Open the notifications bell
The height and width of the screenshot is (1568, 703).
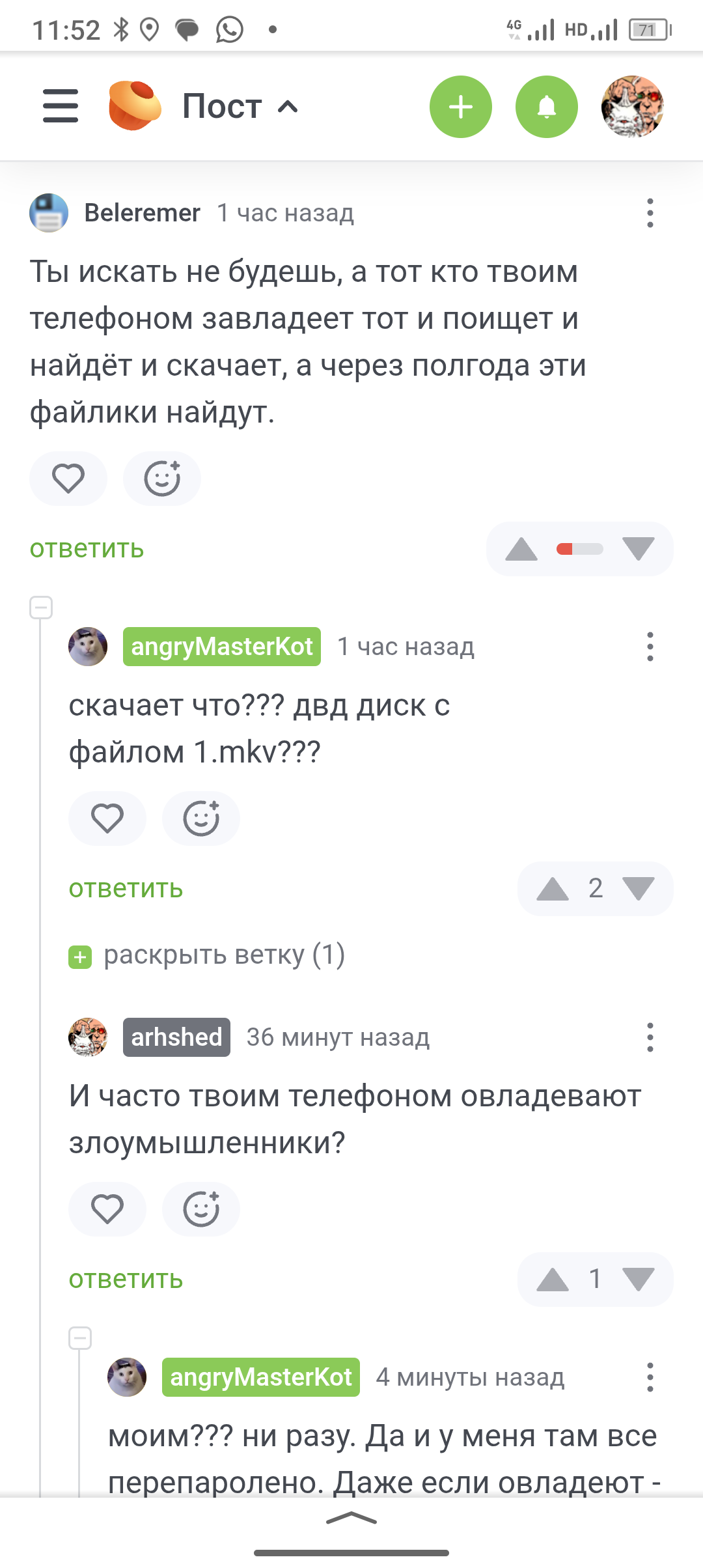coord(546,107)
